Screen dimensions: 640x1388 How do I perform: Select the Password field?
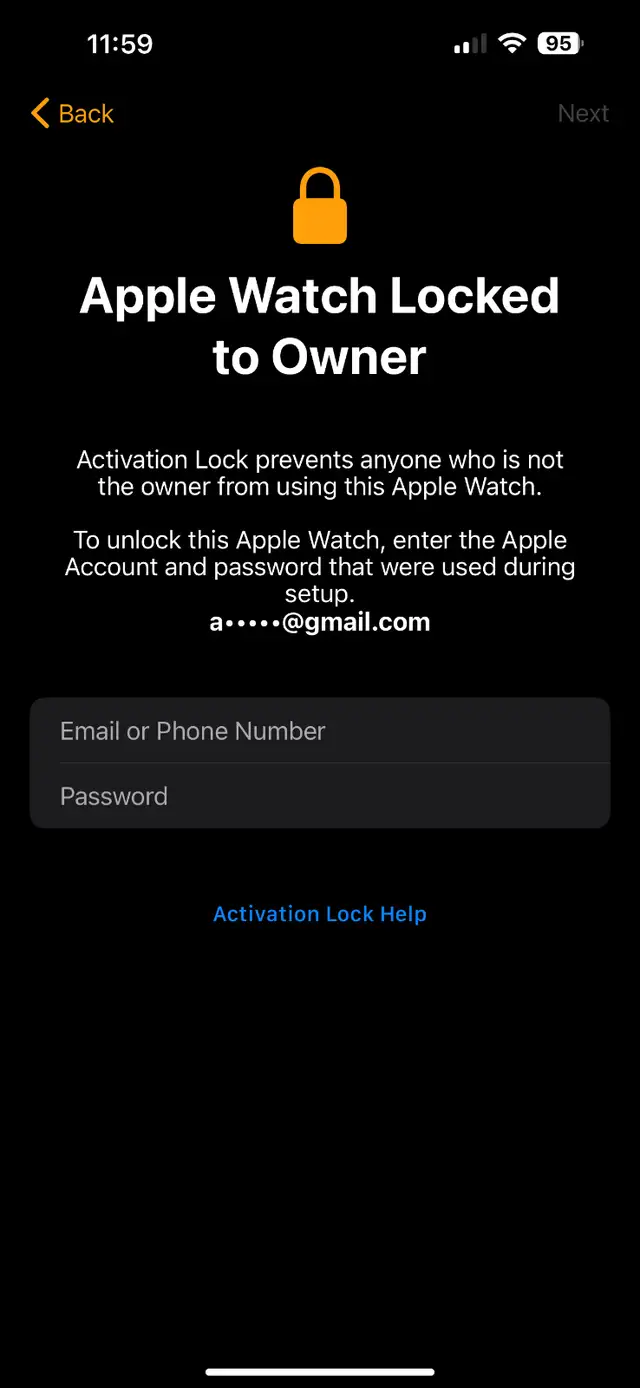[x=320, y=796]
